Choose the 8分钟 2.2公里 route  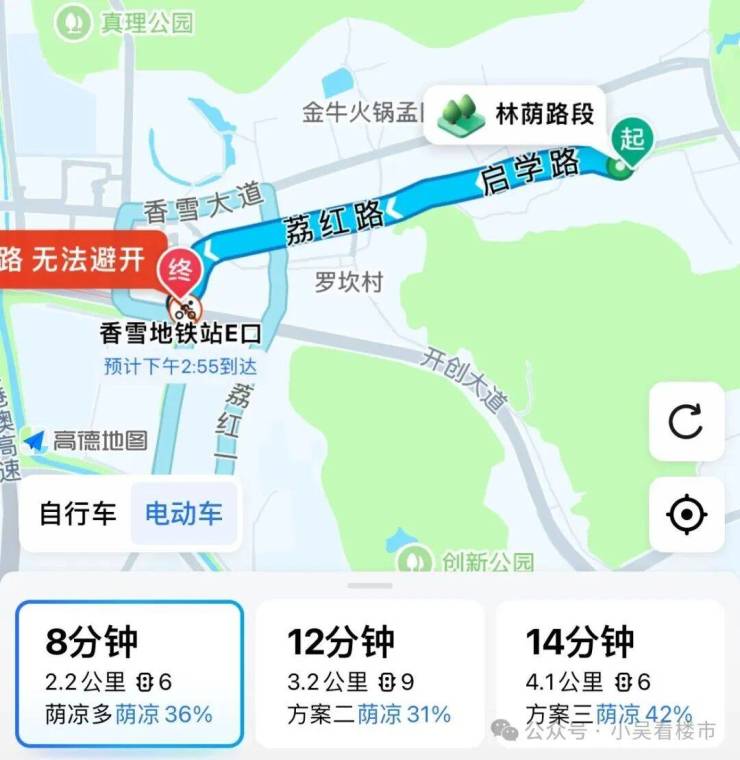pos(130,673)
